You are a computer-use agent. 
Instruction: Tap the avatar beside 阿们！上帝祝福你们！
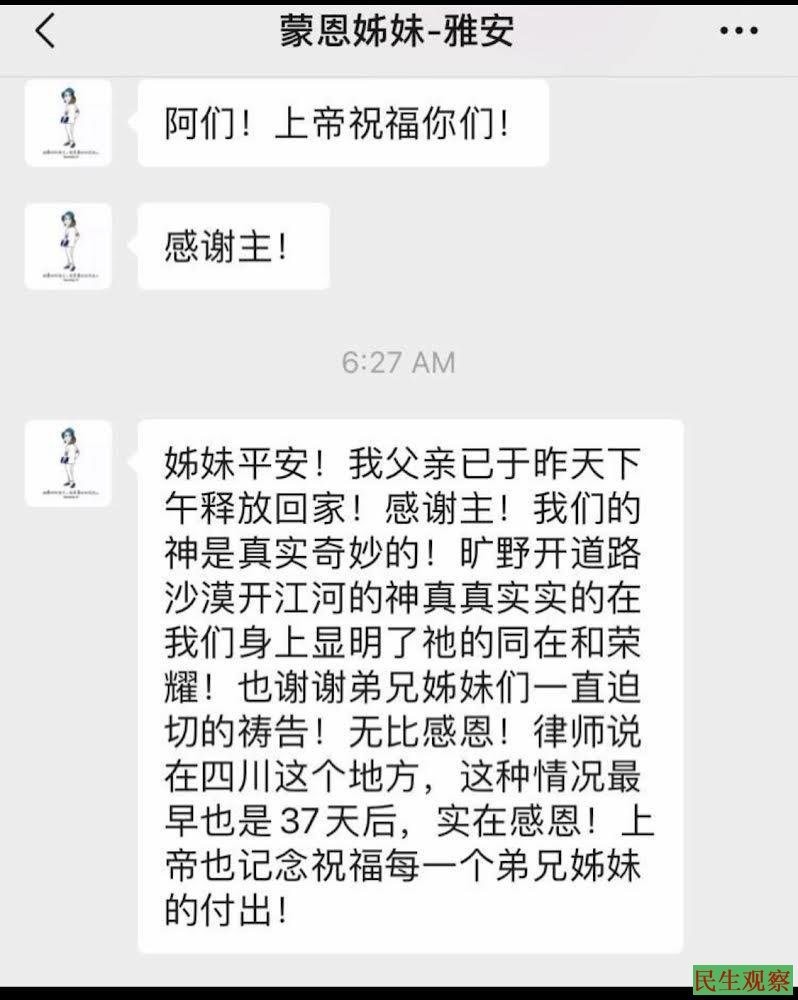[x=68, y=122]
